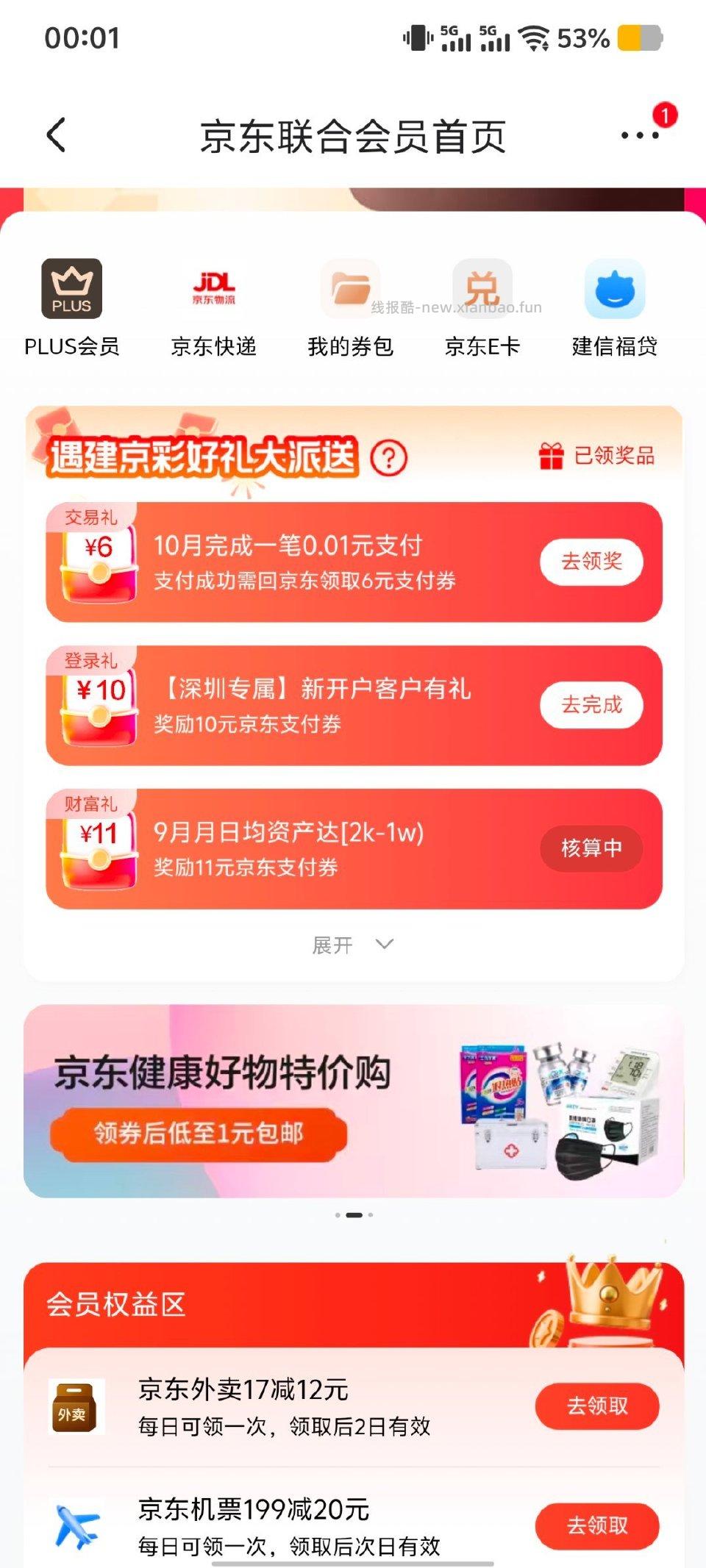Tap 去领取 for 京东外卖17减12元
Screen dimensions: 706x1568
(x=598, y=1405)
